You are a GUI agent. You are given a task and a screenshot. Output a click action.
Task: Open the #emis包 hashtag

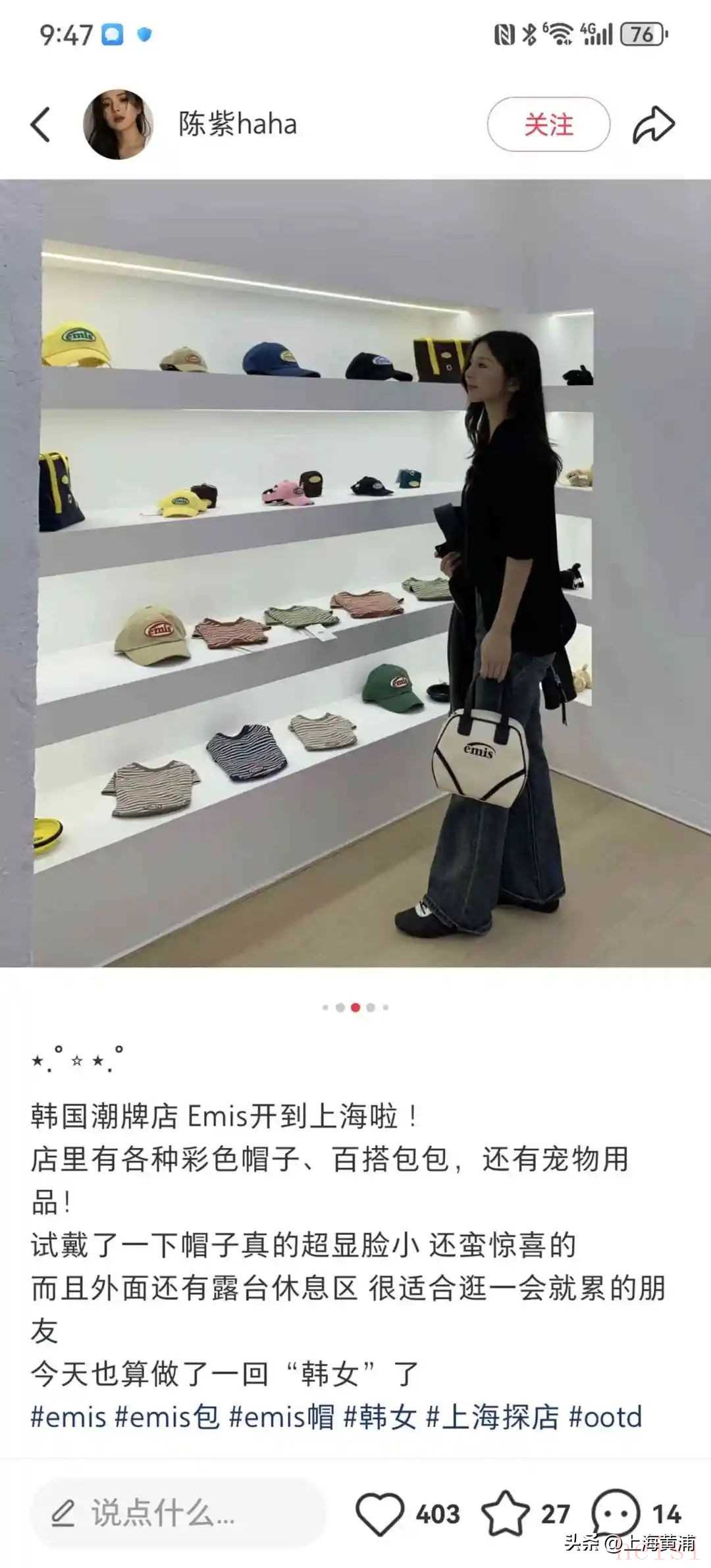point(167,1417)
